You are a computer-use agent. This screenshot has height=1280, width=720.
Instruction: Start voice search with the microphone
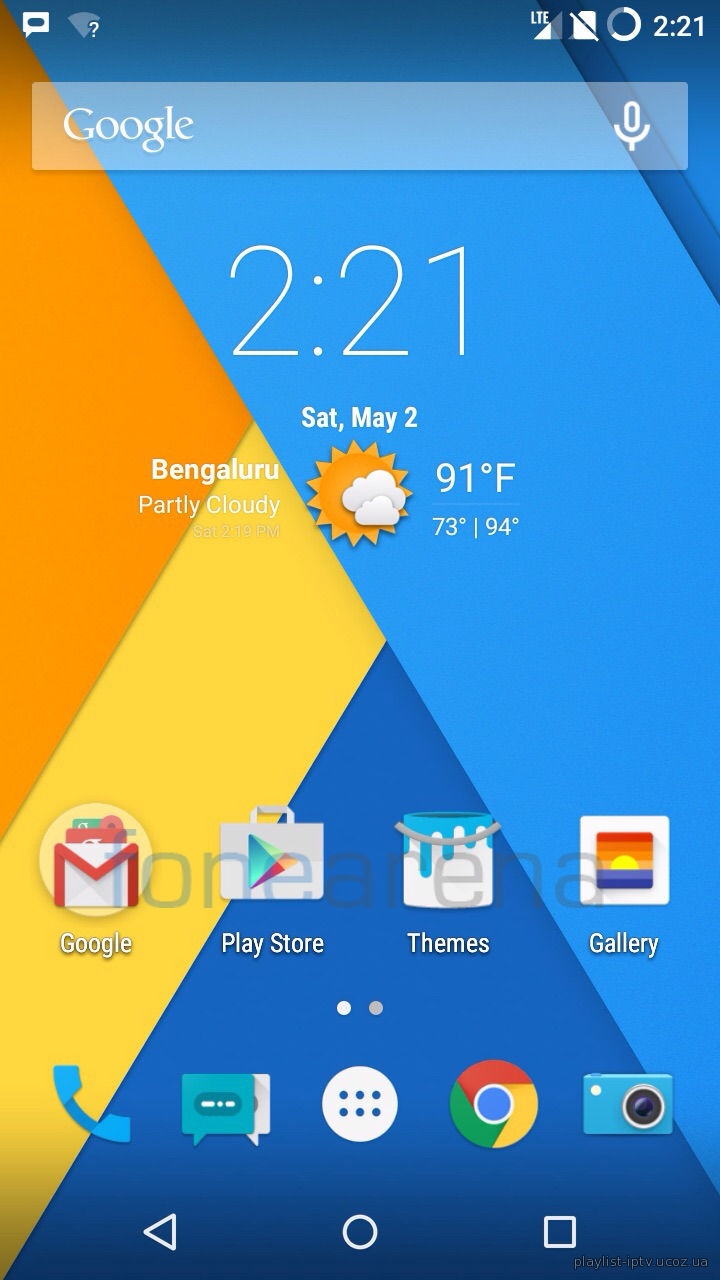point(631,126)
